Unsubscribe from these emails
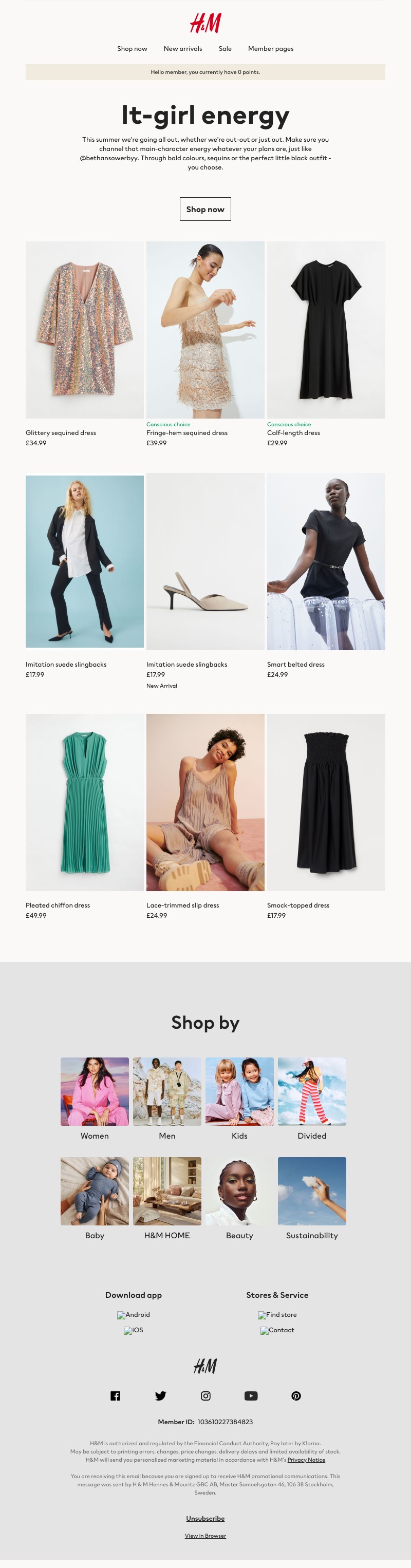Viewport: 411px width, 1568px height. pyautogui.click(x=205, y=1518)
